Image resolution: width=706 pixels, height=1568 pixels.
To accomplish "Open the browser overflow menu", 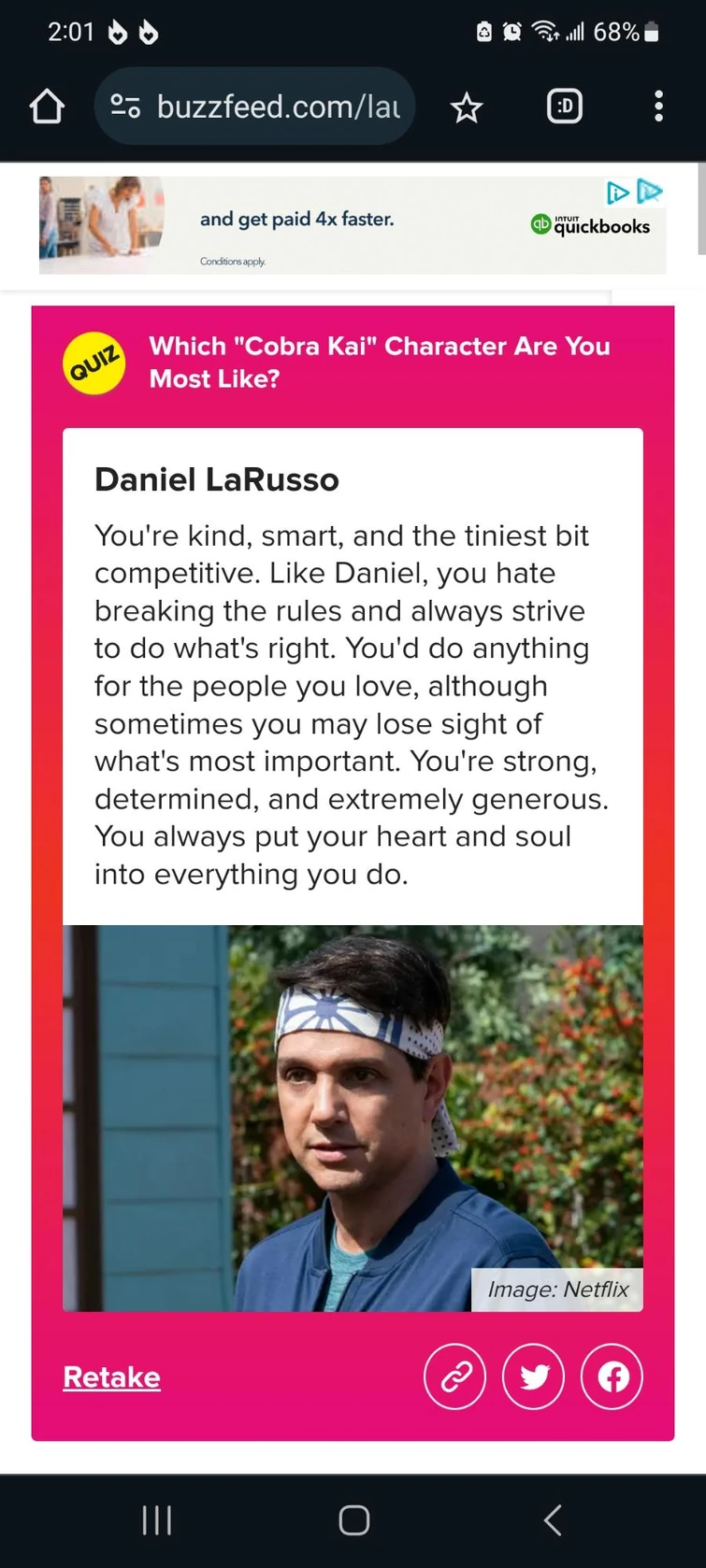I will tap(658, 107).
